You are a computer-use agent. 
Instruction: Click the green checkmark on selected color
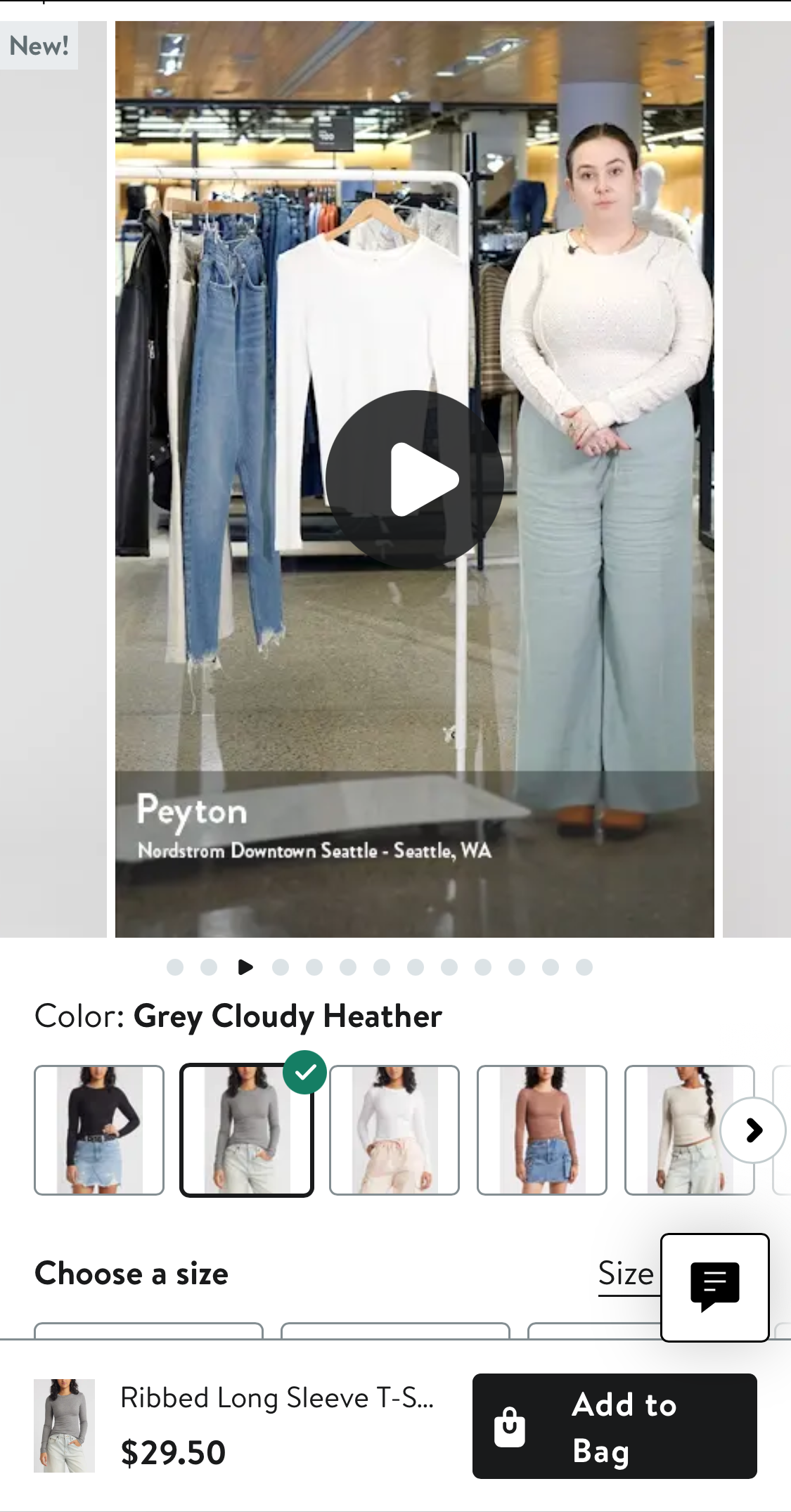tap(304, 1071)
